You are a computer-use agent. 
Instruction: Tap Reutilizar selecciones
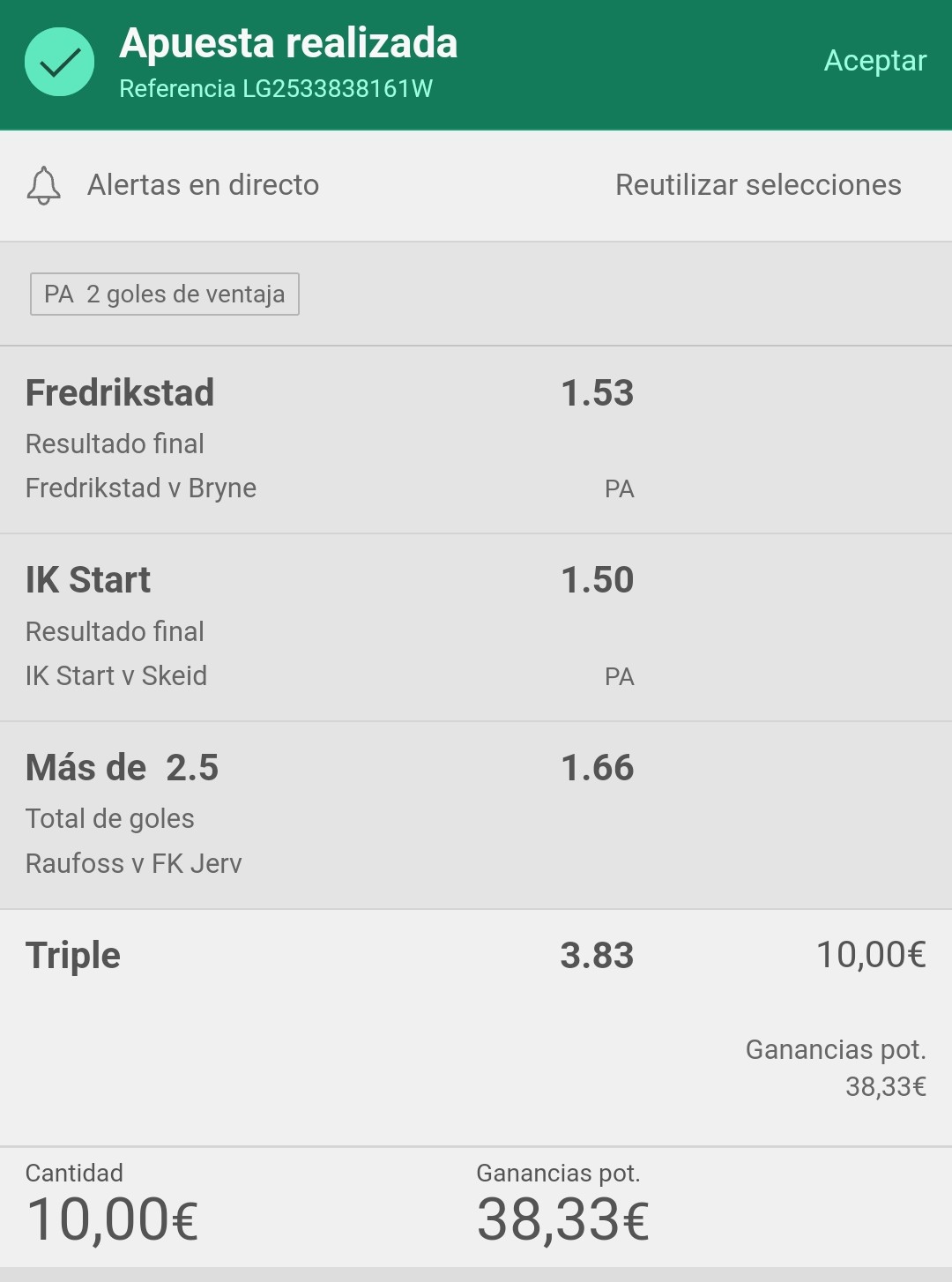coord(758,185)
